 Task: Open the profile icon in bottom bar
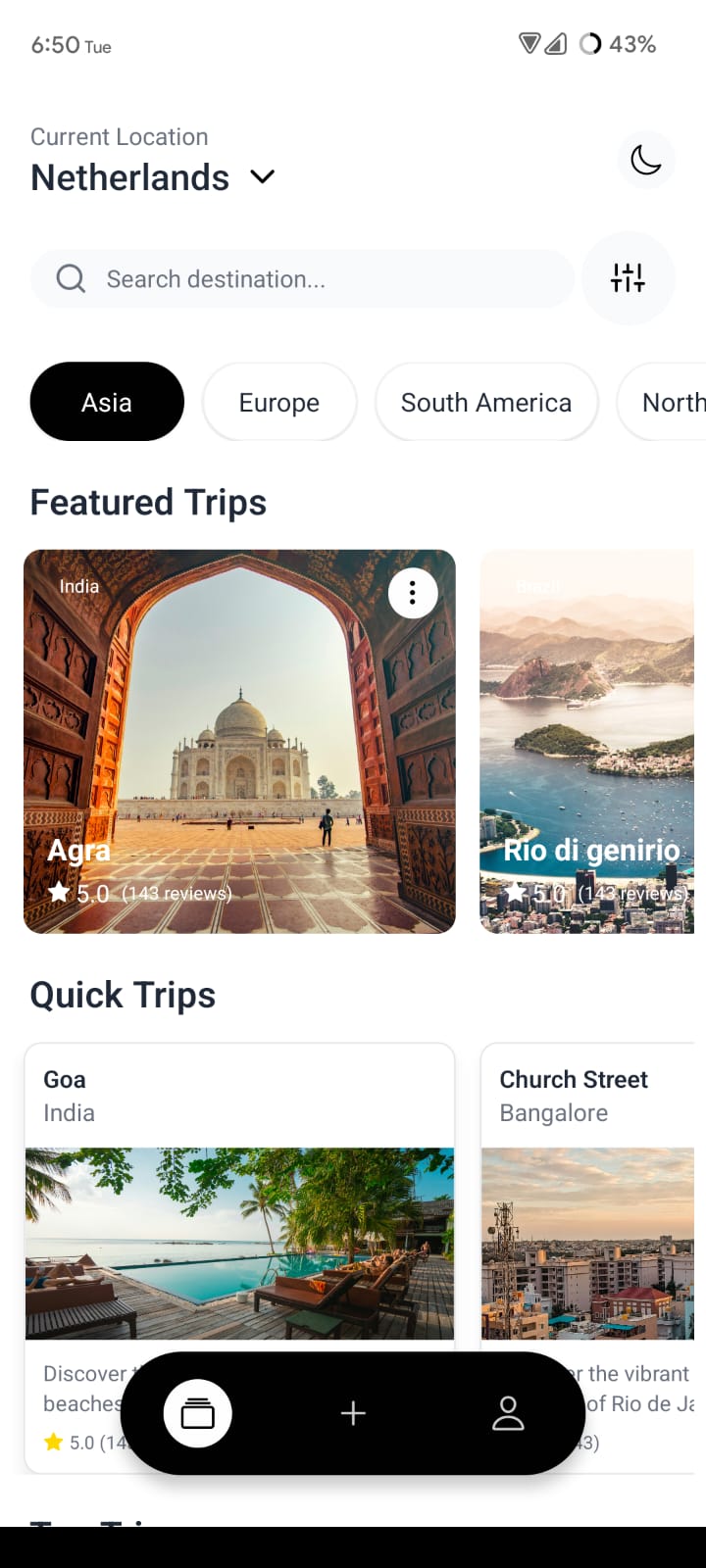pyautogui.click(x=508, y=1412)
